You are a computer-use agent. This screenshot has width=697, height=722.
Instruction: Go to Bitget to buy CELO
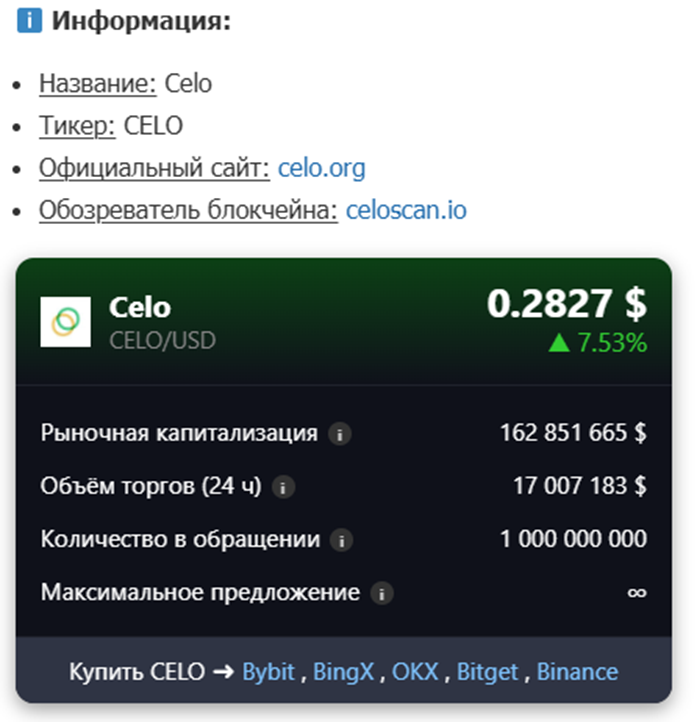(489, 672)
